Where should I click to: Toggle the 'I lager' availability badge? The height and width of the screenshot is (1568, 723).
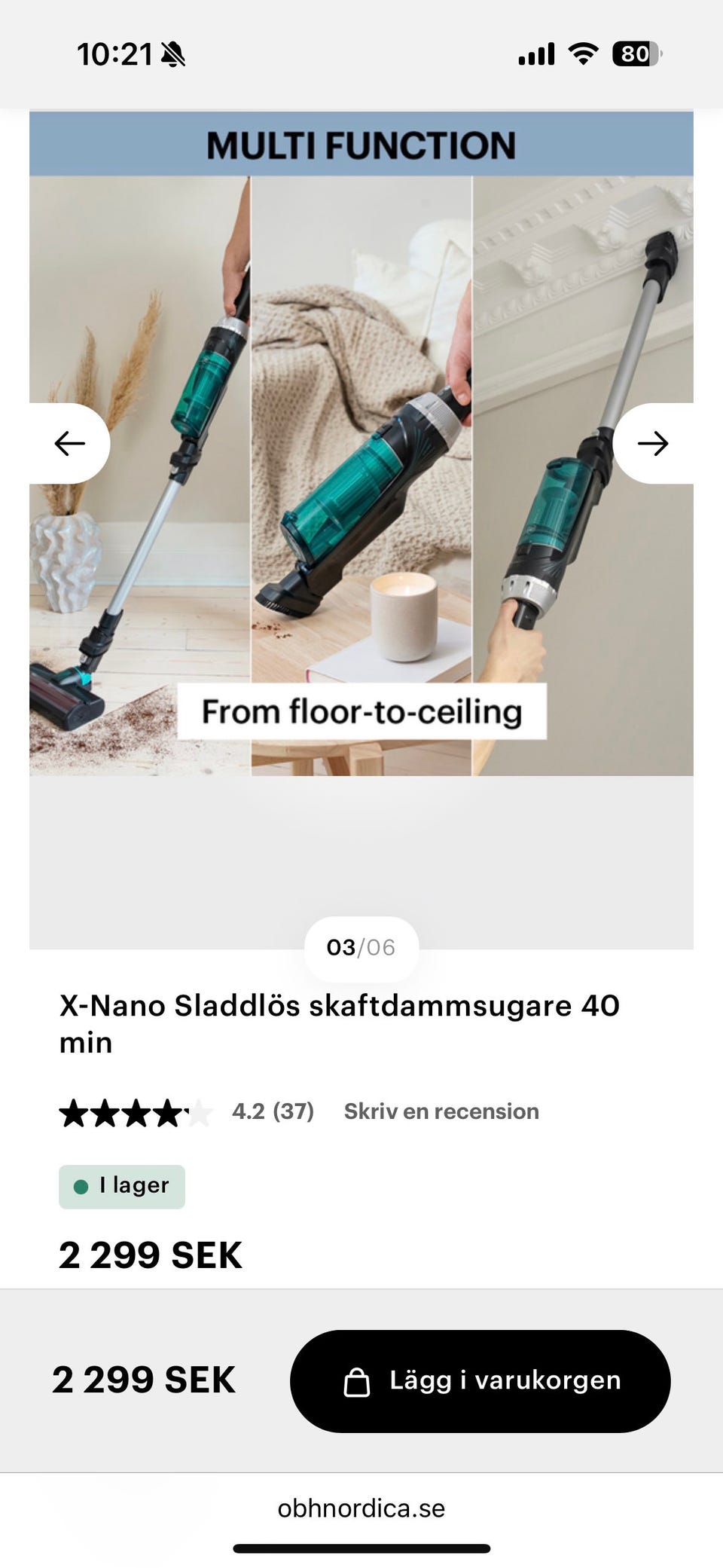122,1185
